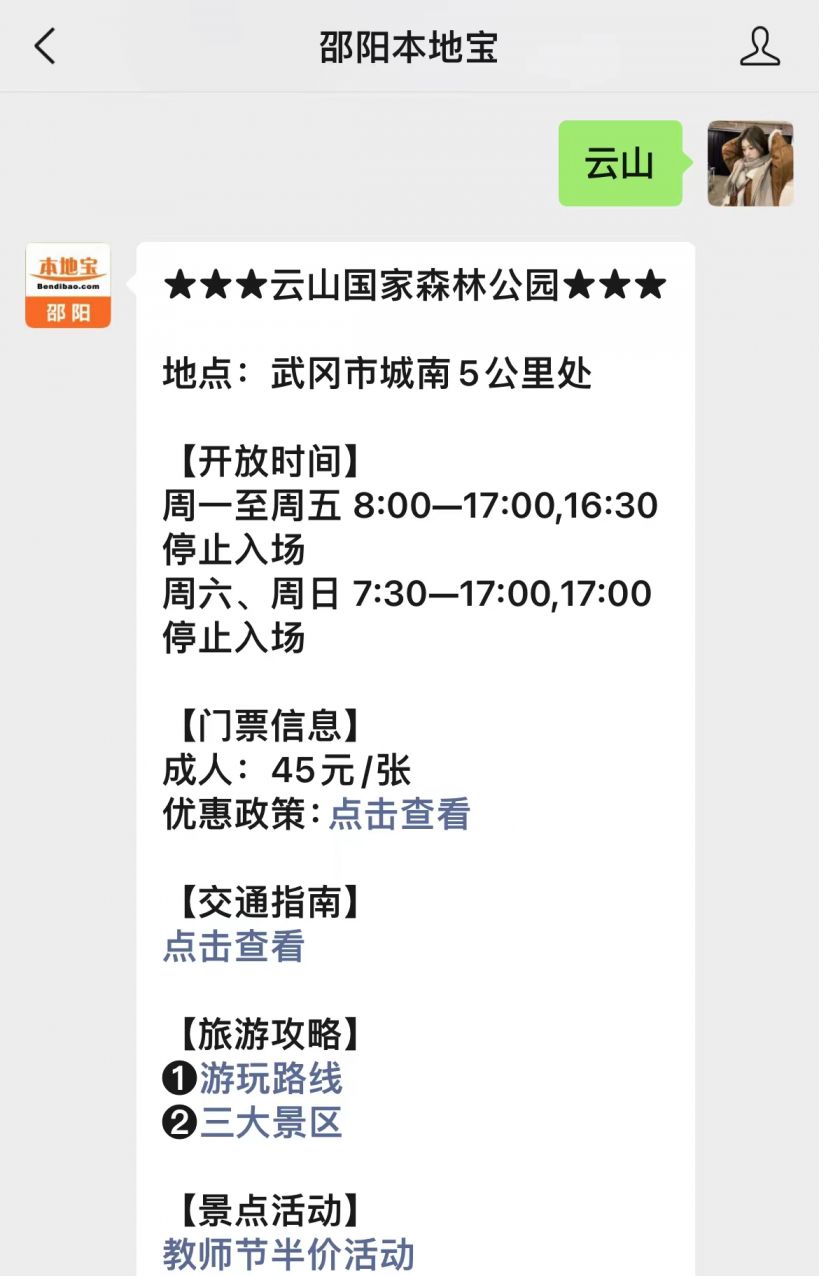
Task: Open the 三大景区 link
Action: 271,1122
